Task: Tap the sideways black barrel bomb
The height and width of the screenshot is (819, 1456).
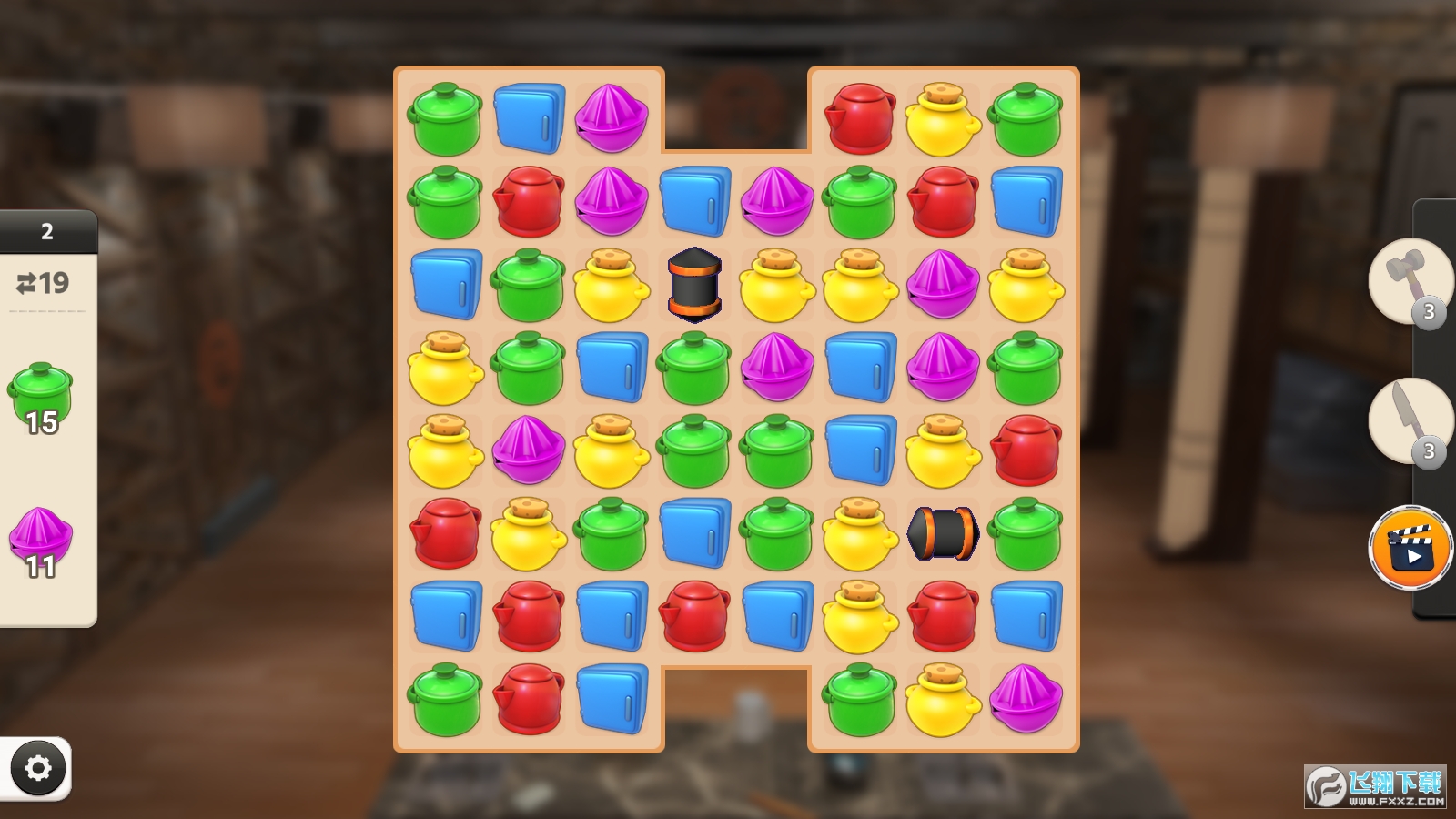Action: click(943, 533)
